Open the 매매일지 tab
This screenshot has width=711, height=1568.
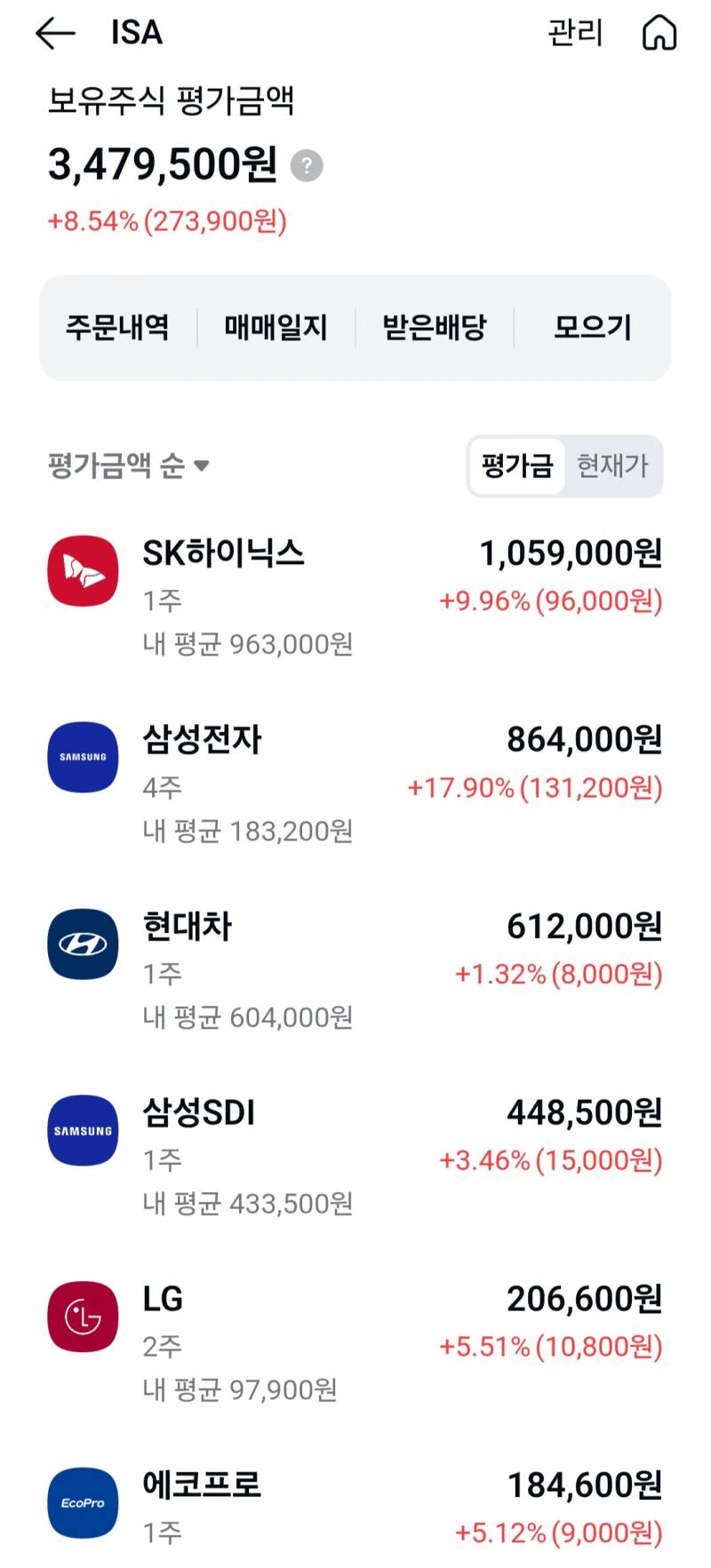click(276, 327)
